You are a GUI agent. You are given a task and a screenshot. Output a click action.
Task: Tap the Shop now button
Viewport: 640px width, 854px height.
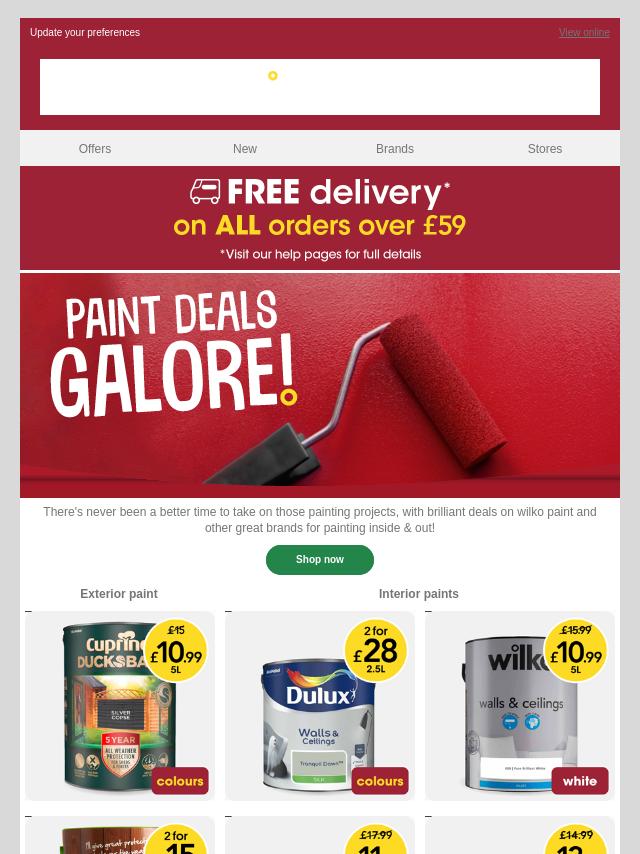pyautogui.click(x=320, y=560)
